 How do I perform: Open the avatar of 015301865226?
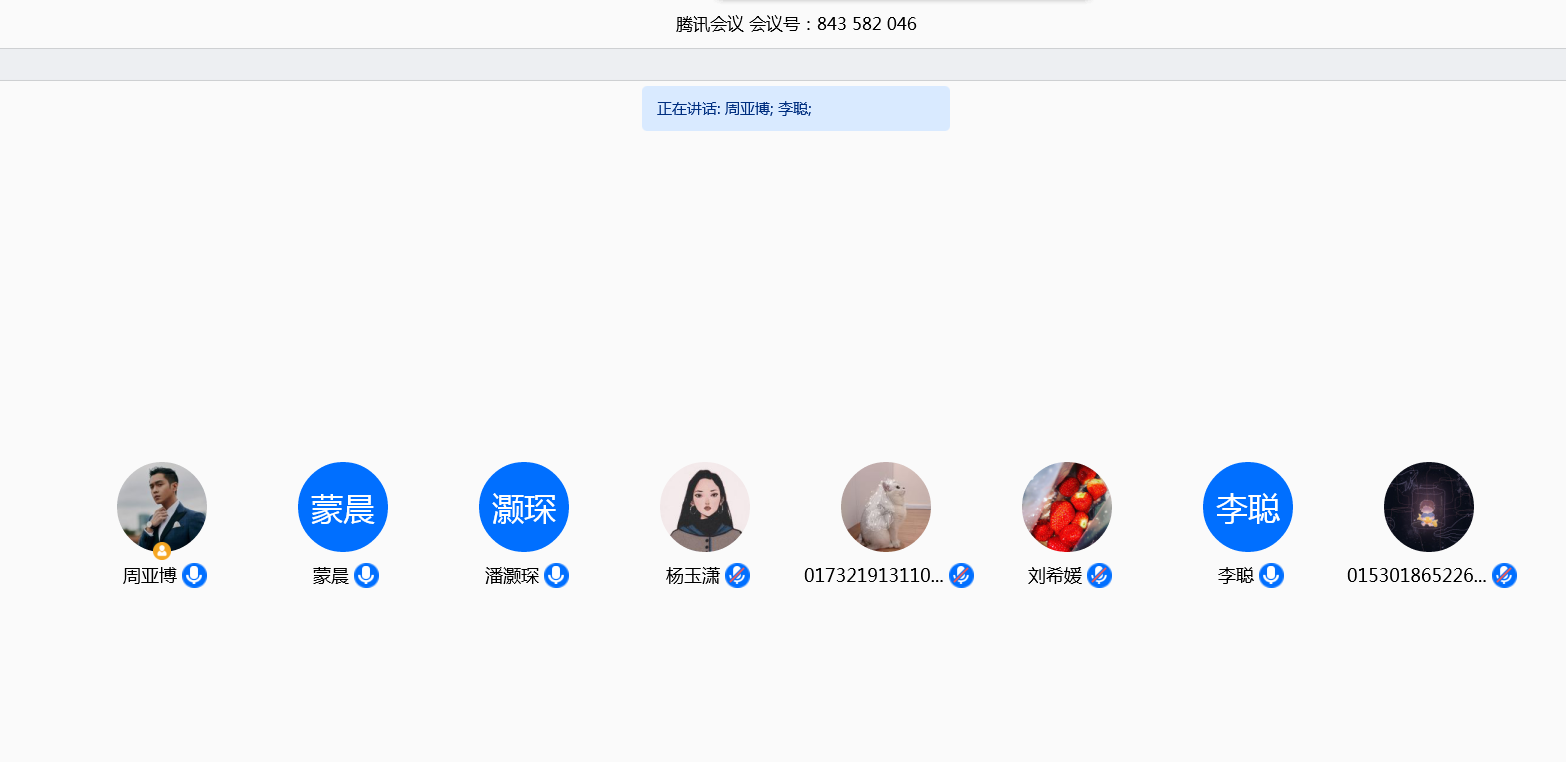tap(1429, 507)
